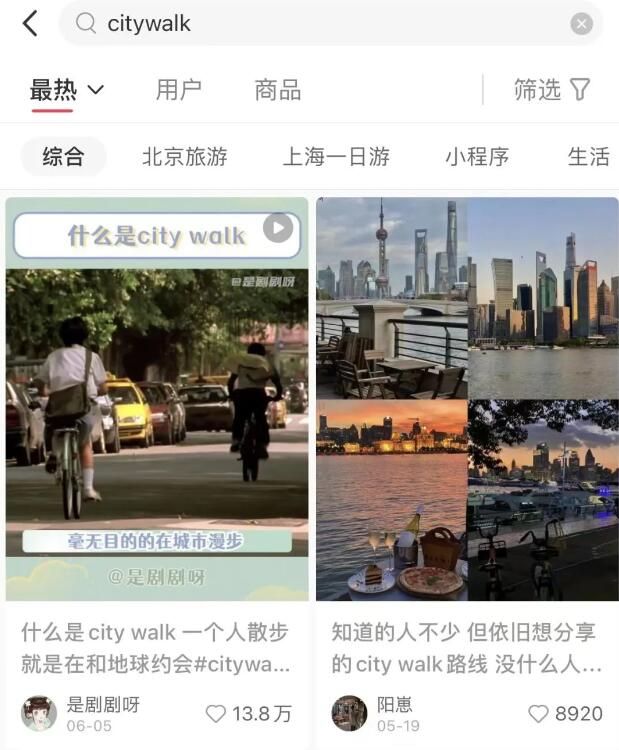619x750 pixels.
Task: Select the 上海一日游 chip
Action: [x=336, y=157]
